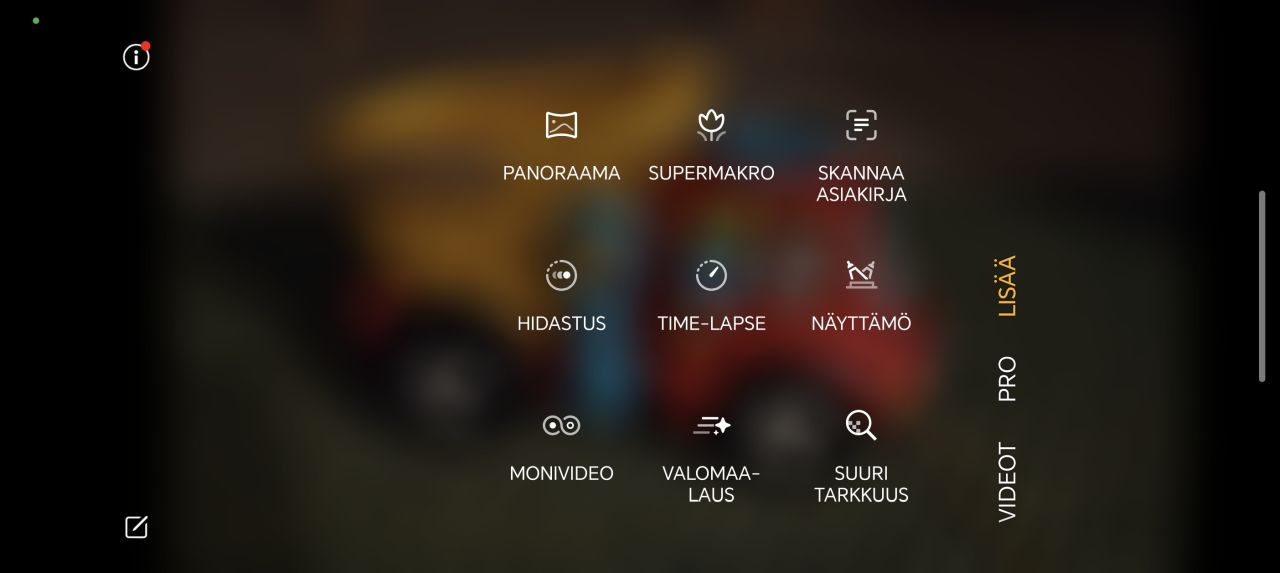1280x573 pixels.
Task: Enable Suuri tarkkuus high resolution mode
Action: point(861,456)
